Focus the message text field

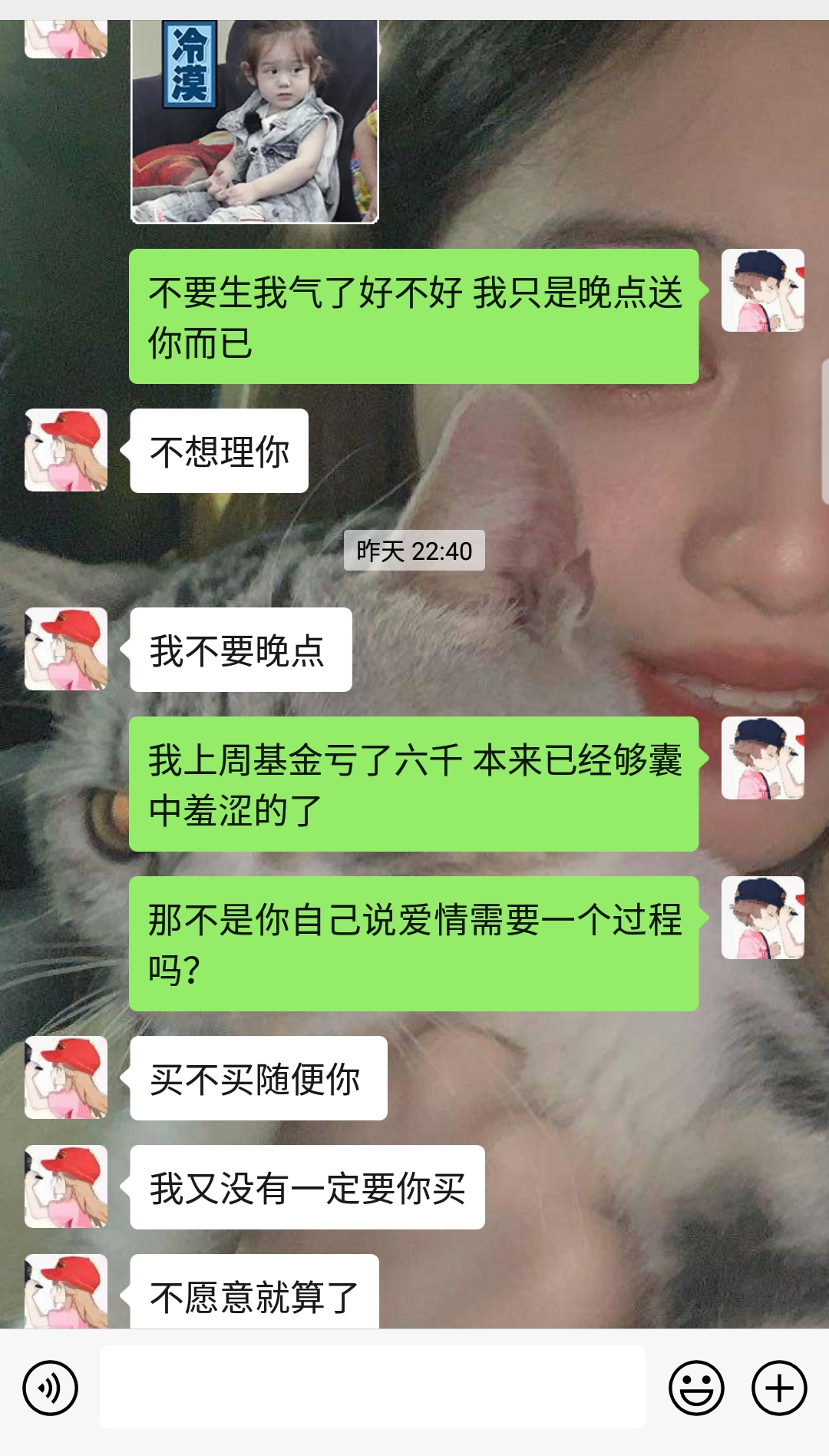coord(372,1387)
